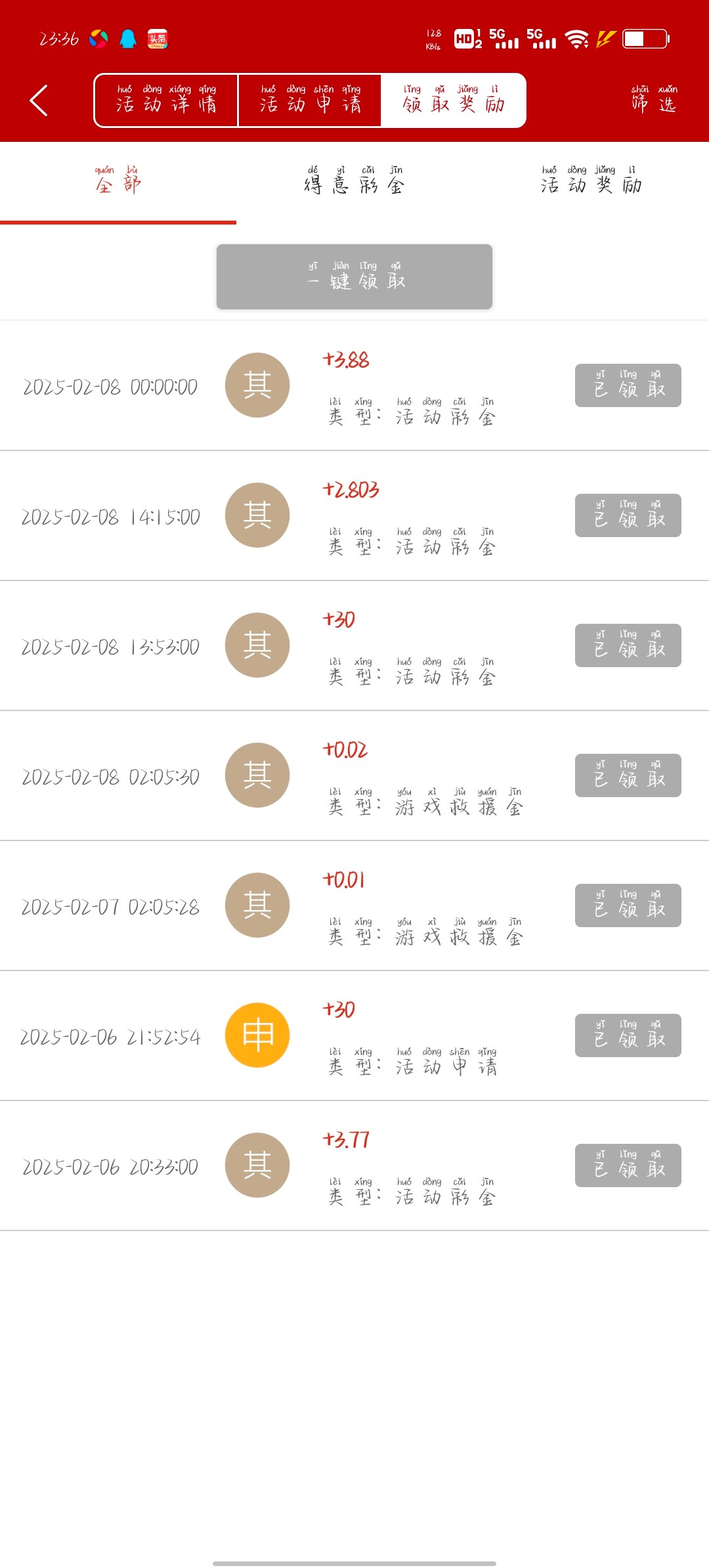
Task: Tap 已领取 on the +3.88 reward
Action: (628, 385)
